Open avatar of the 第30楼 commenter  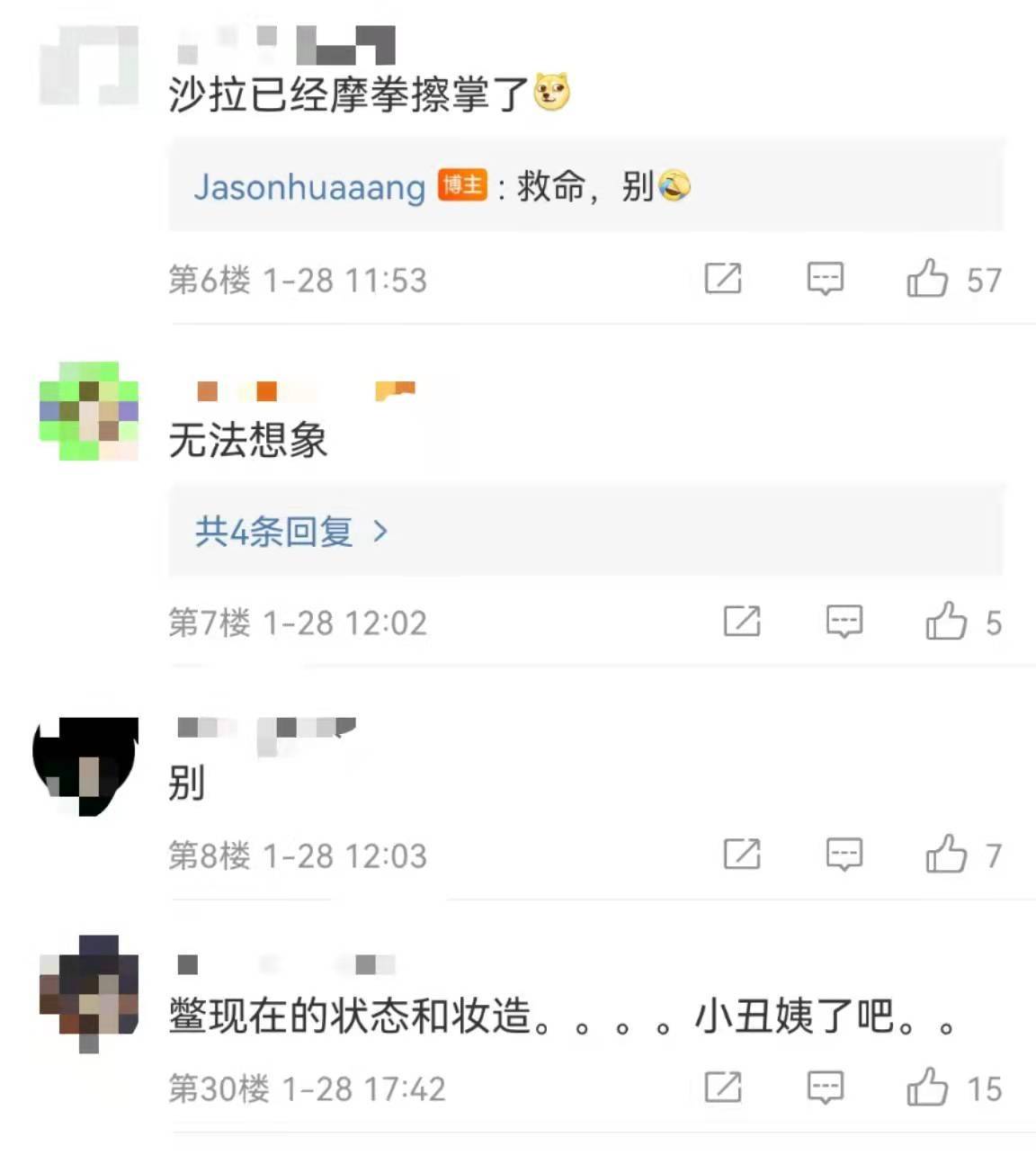point(89,989)
